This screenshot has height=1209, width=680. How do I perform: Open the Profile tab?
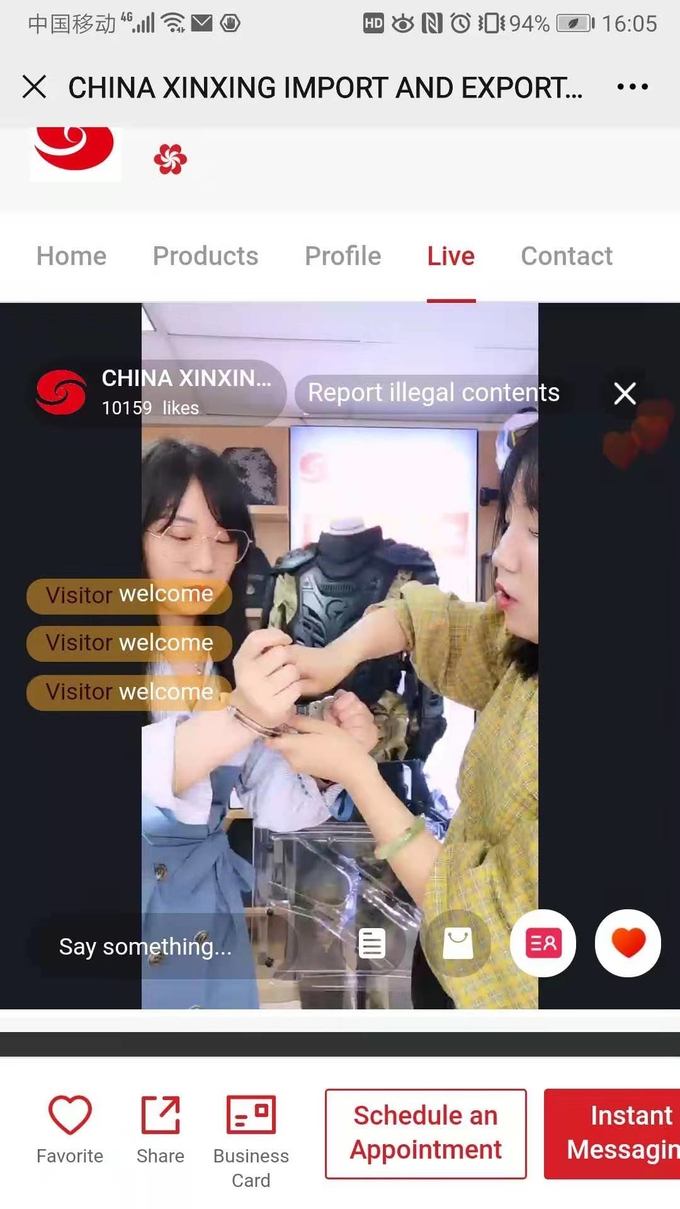[343, 256]
